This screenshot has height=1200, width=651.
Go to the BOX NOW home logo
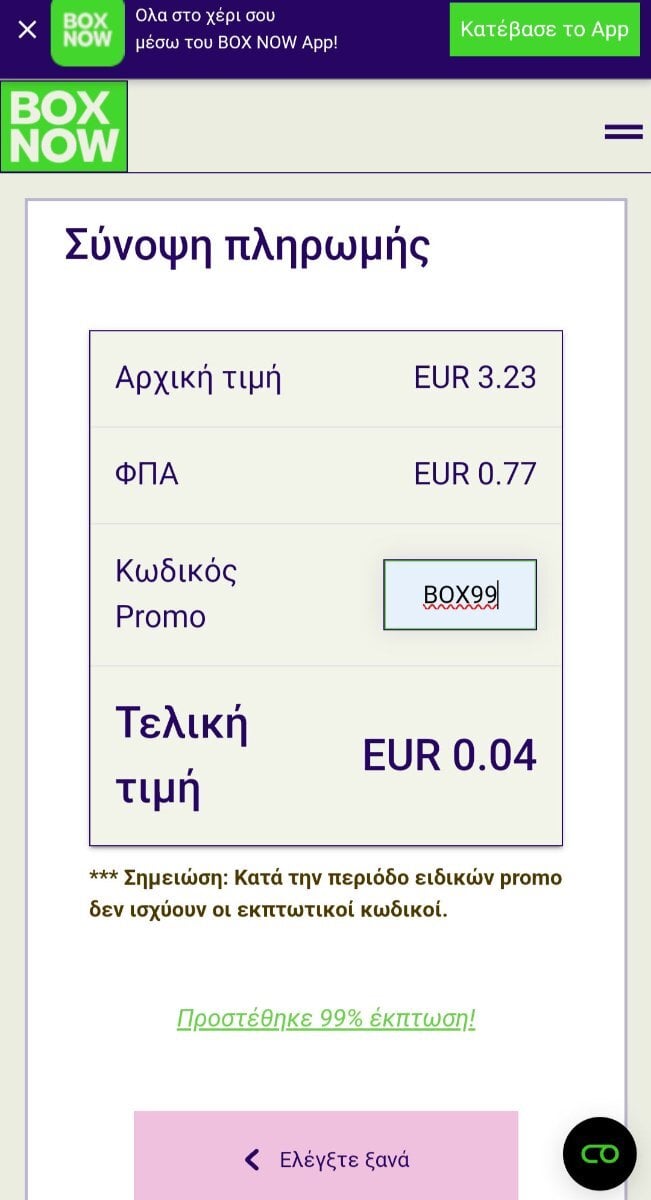(x=64, y=127)
